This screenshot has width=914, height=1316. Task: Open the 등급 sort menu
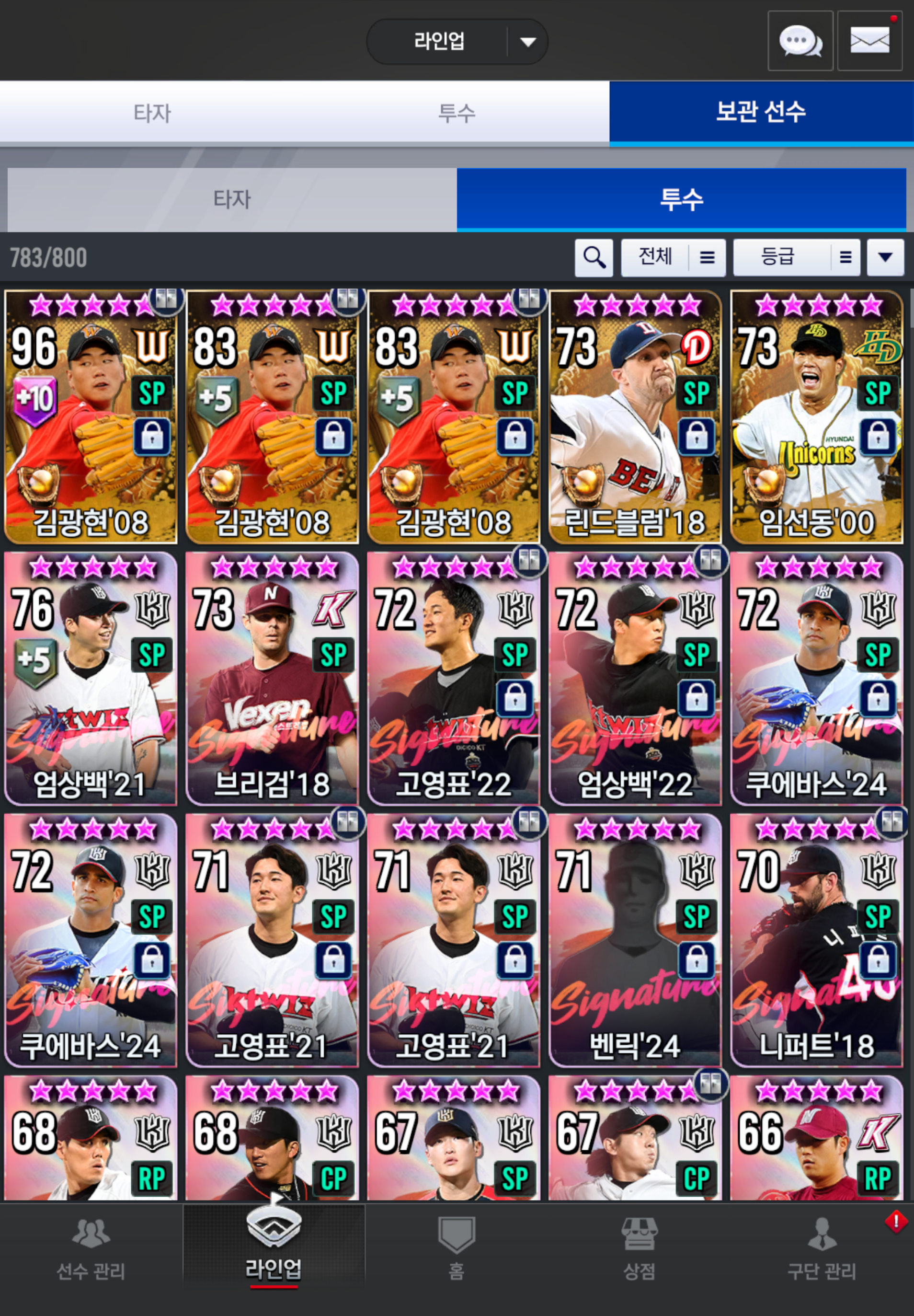coord(796,258)
